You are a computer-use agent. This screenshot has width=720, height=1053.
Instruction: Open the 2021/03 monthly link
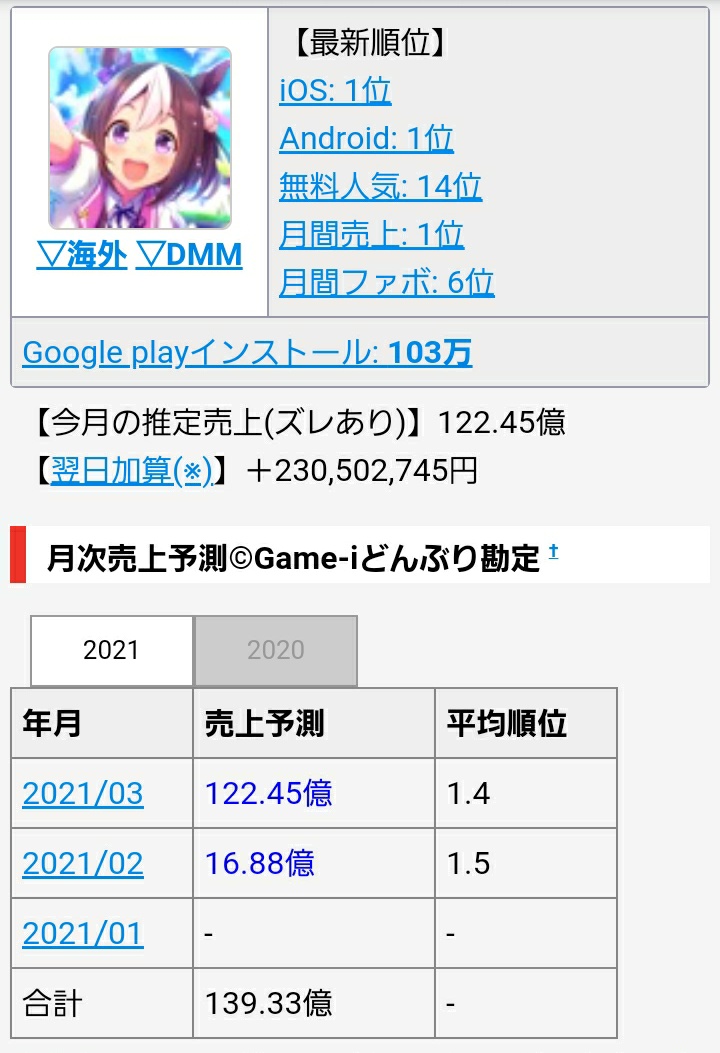point(83,794)
